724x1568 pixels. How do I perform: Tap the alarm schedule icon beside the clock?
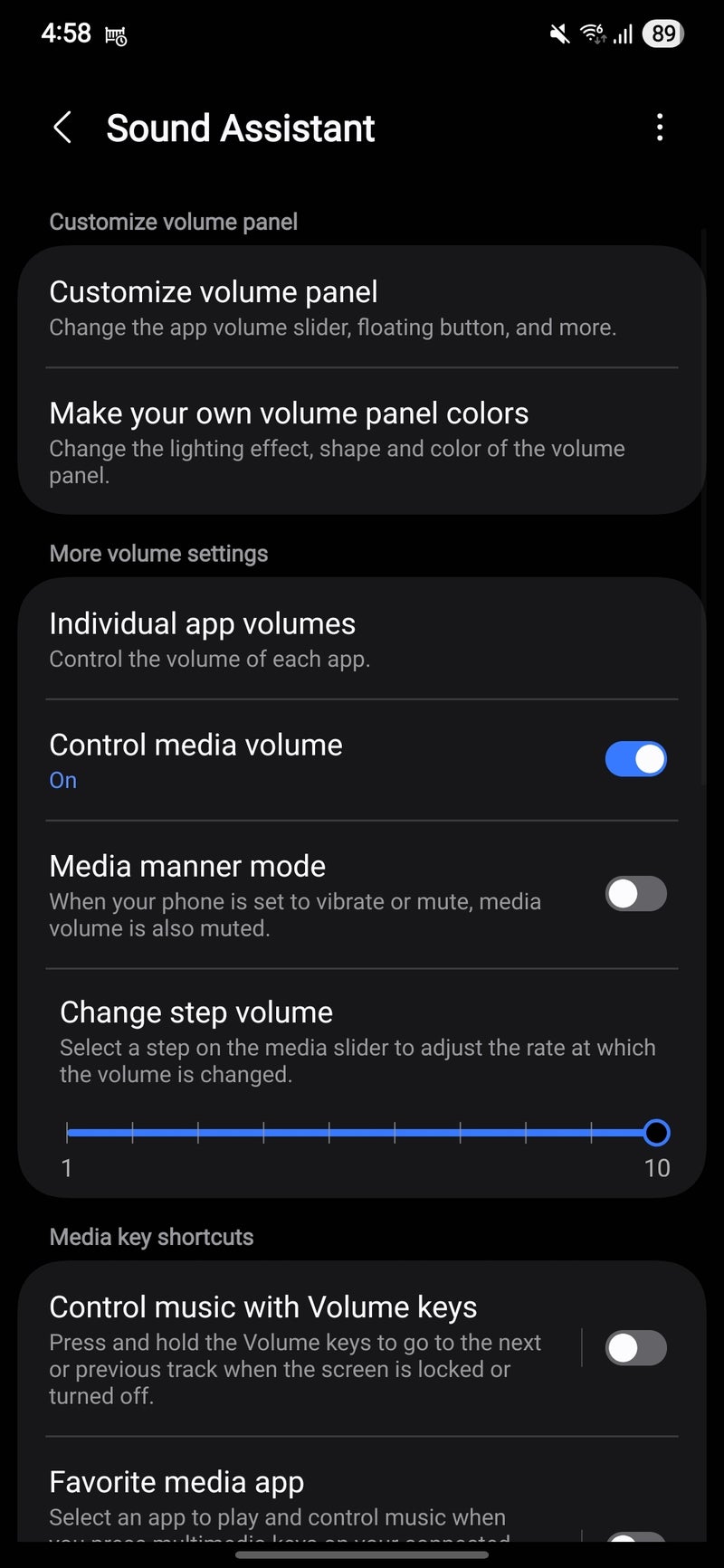[x=116, y=34]
